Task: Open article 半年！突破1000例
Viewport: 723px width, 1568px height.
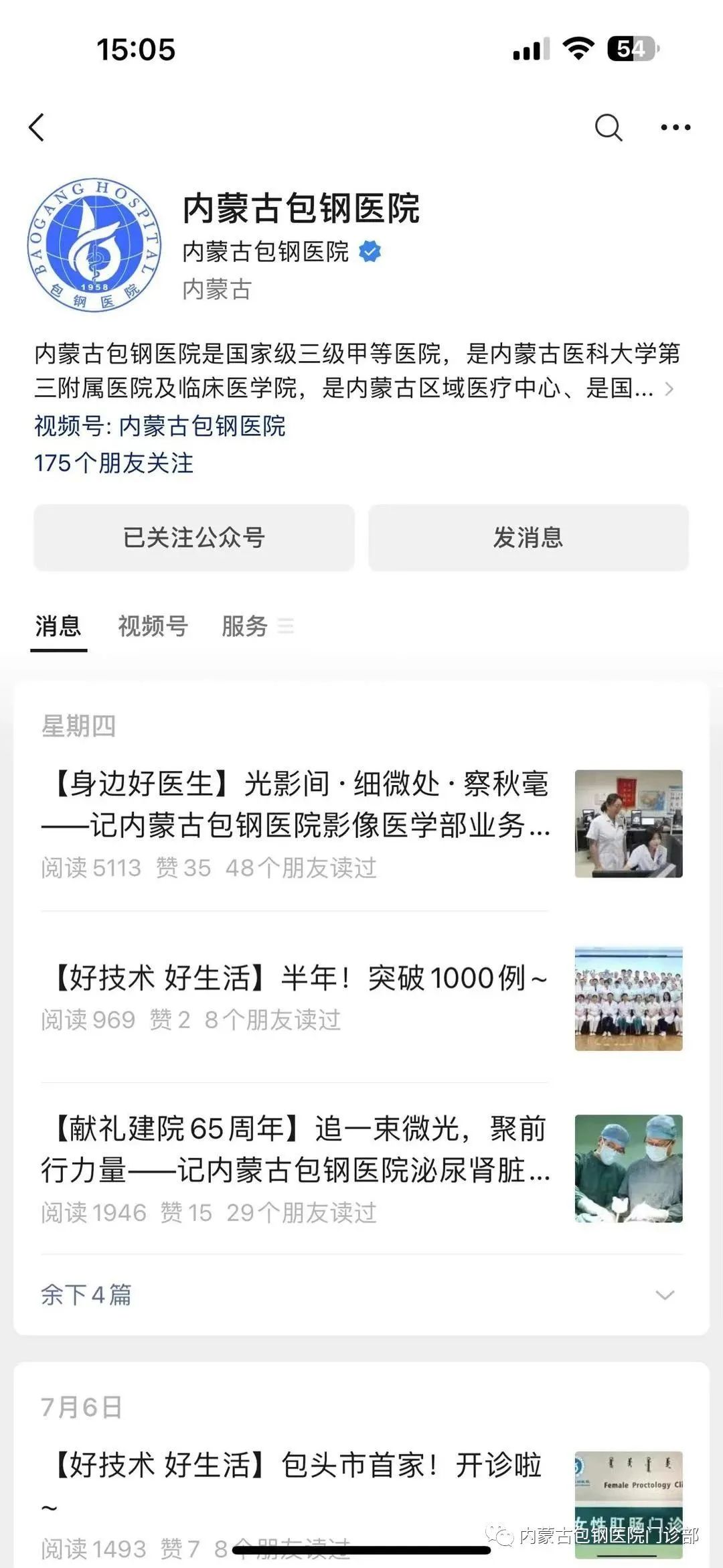Action: click(x=295, y=979)
